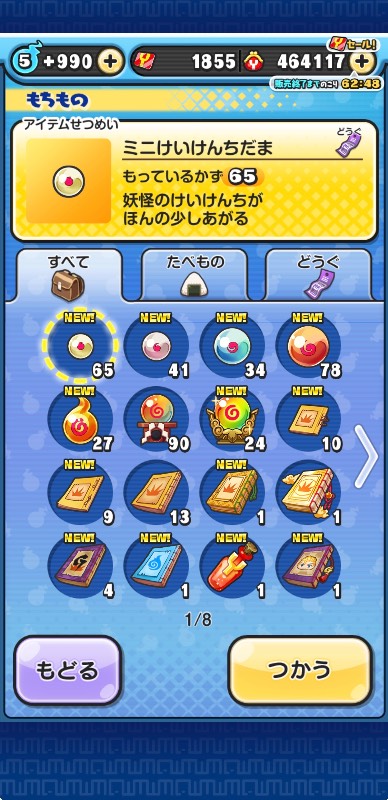Switch to the たべもの tab
Image resolution: width=388 pixels, height=800 pixels.
[x=195, y=274]
